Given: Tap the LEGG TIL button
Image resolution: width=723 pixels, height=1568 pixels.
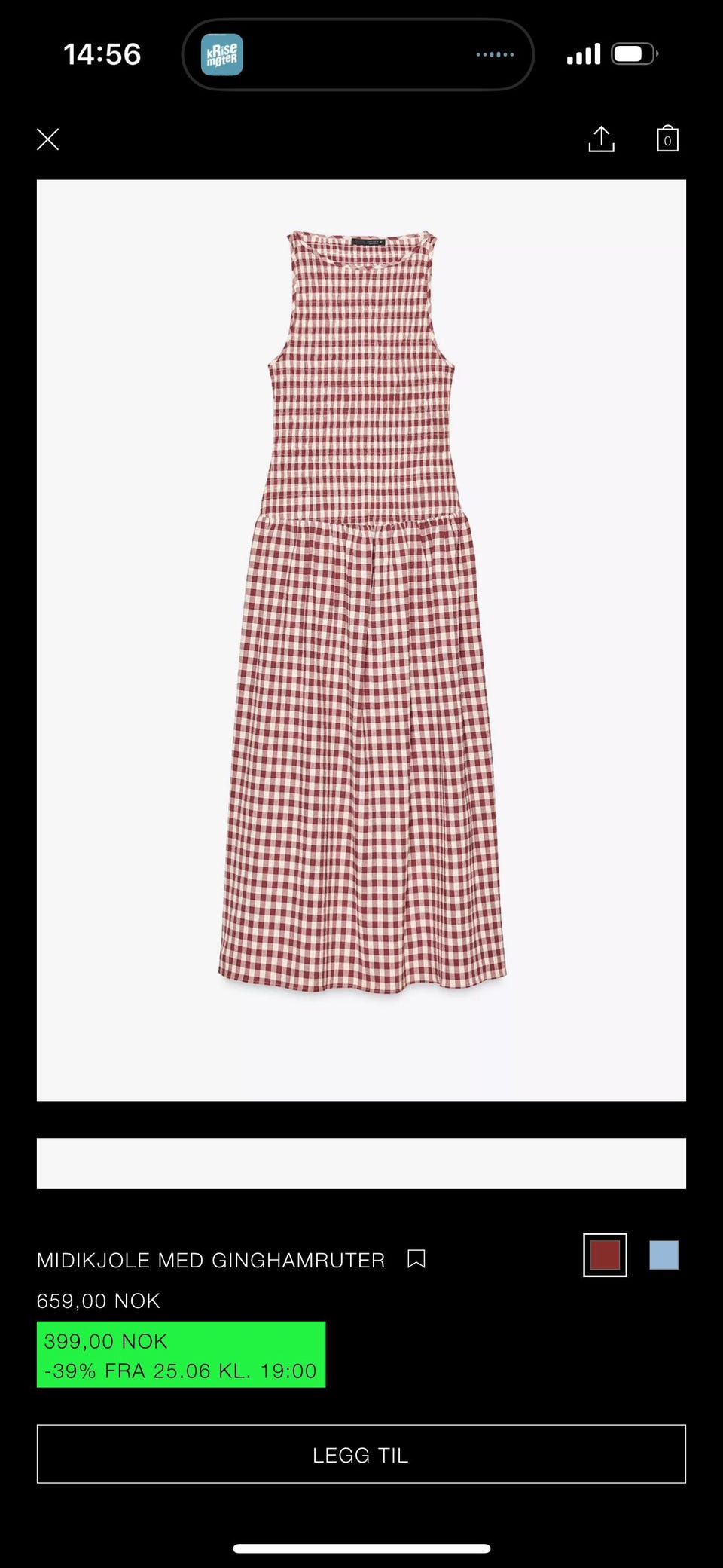Looking at the screenshot, I should click(361, 1454).
